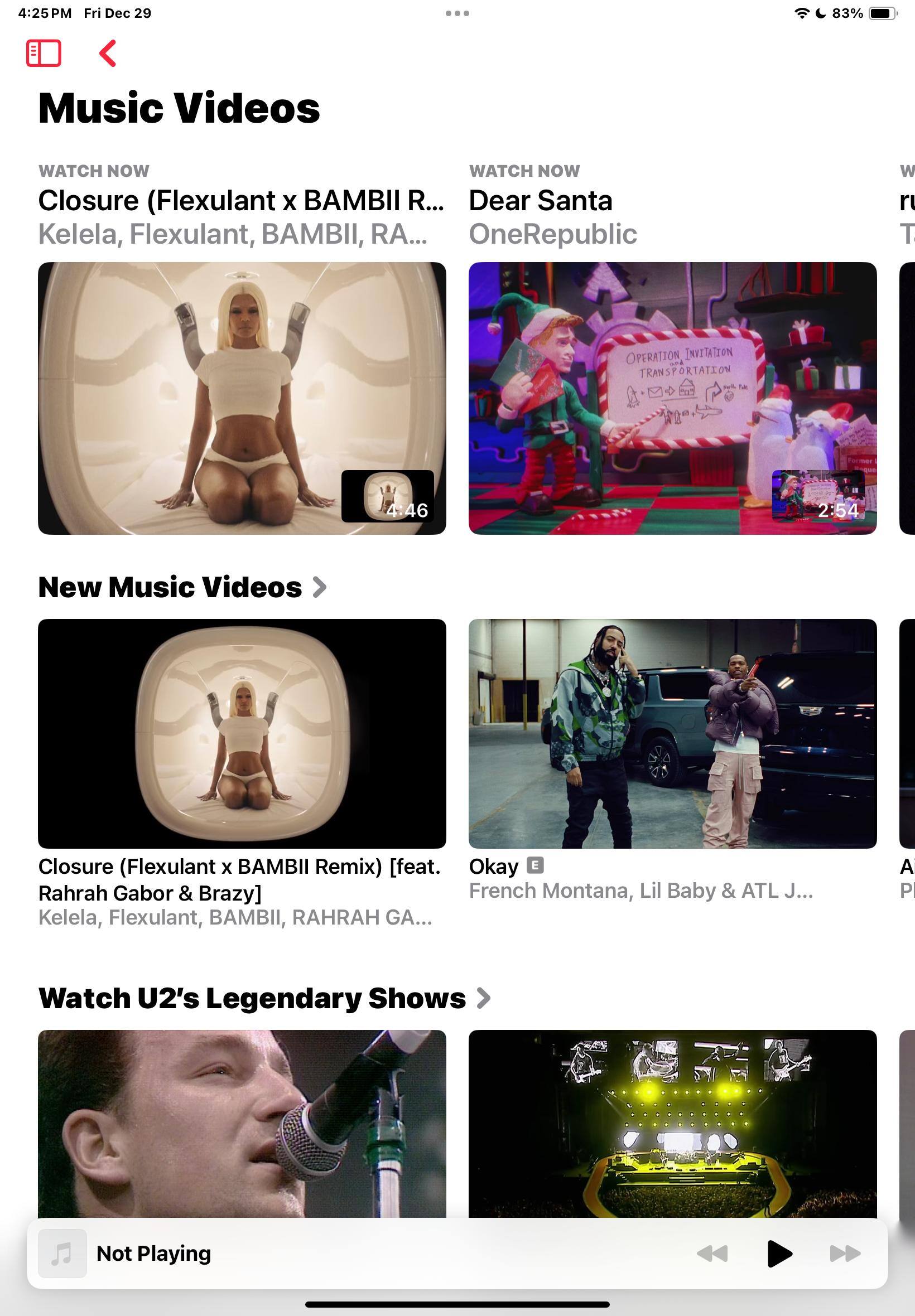Watch the featured Closure remix video
The image size is (915, 1316).
[242, 398]
